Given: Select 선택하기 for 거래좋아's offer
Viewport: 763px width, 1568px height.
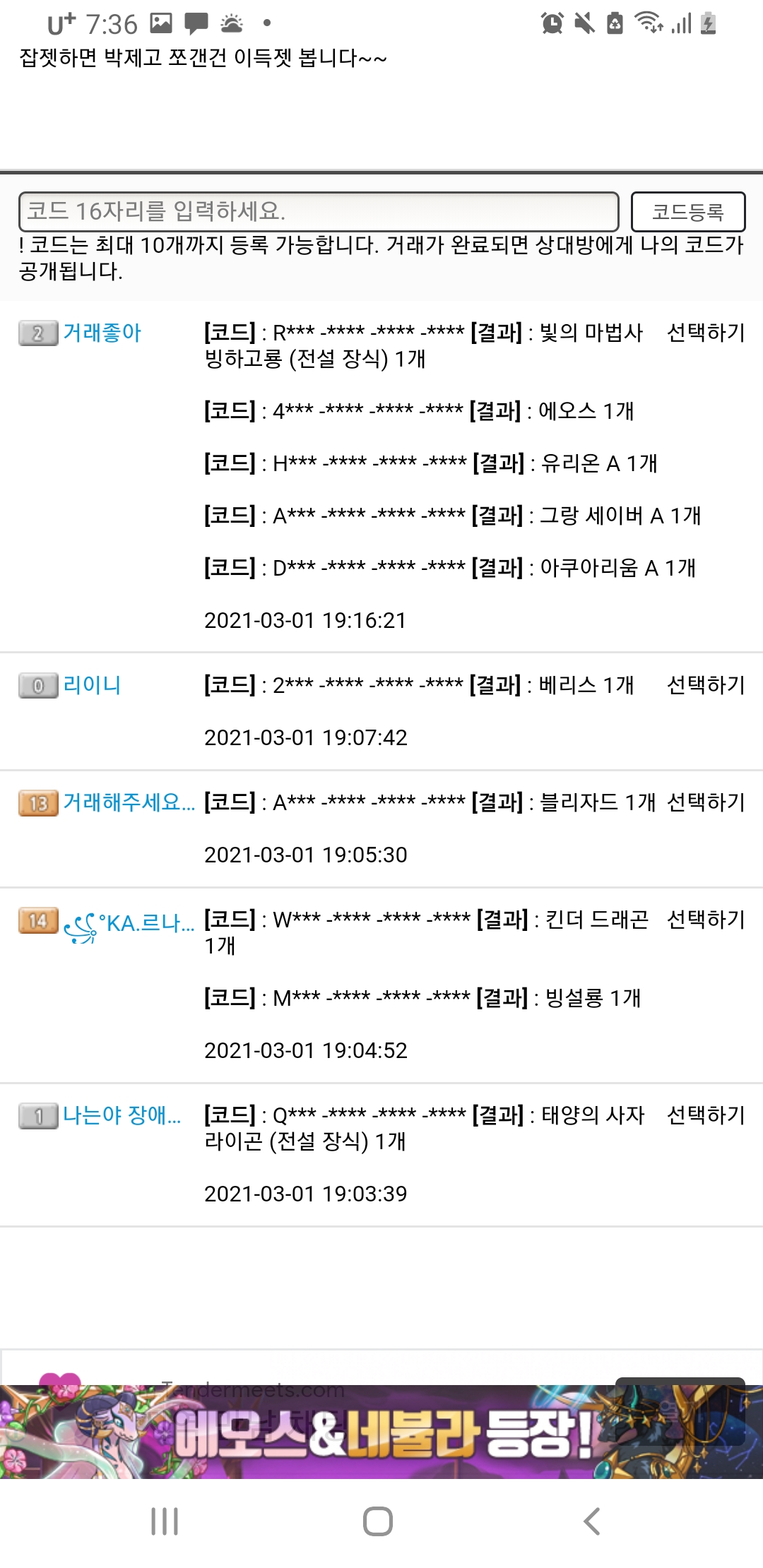Looking at the screenshot, I should coord(706,332).
